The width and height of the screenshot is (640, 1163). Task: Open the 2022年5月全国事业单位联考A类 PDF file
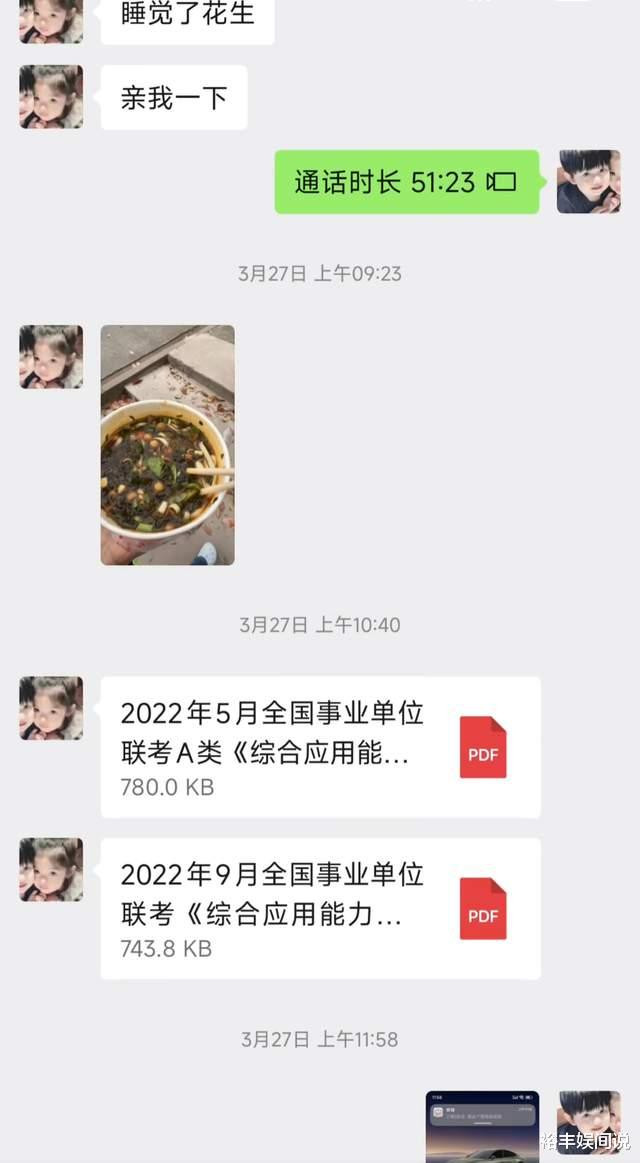coord(320,747)
